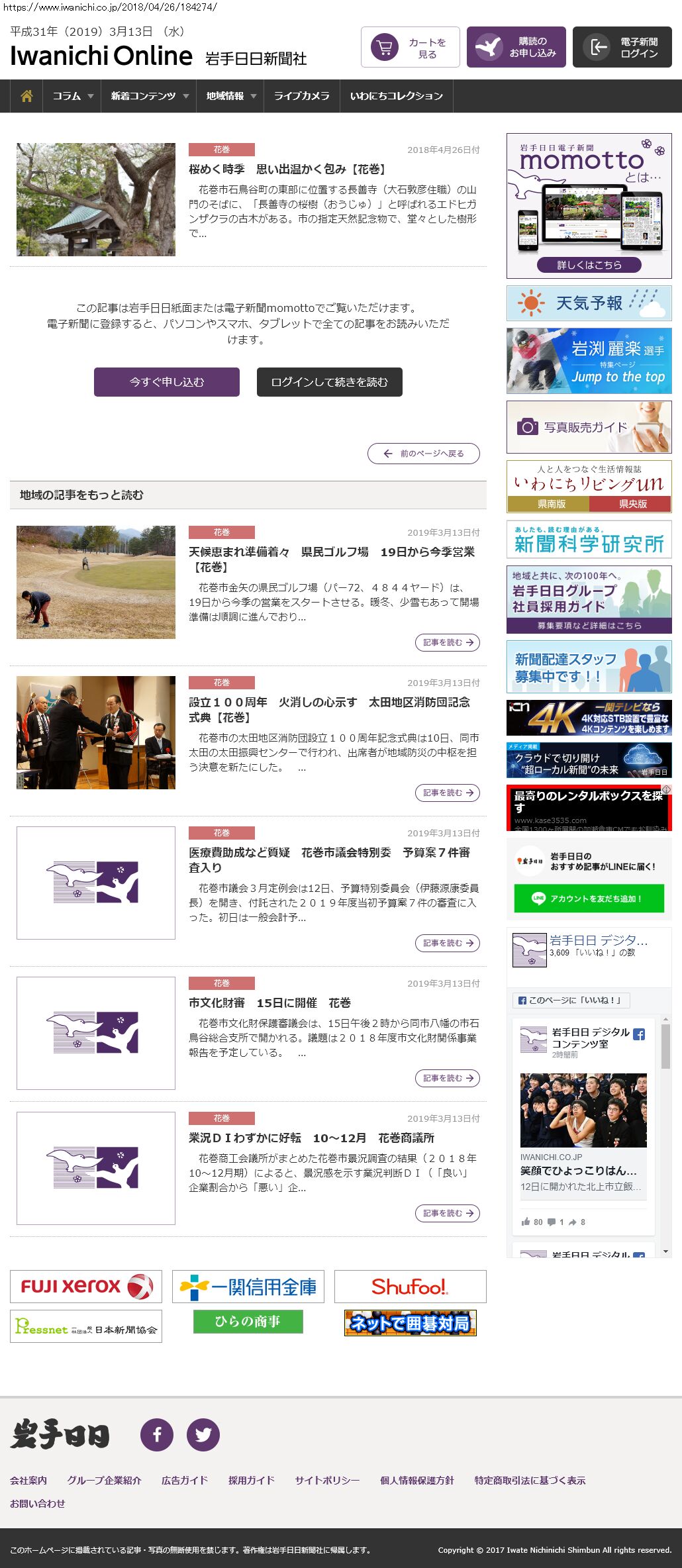Image resolution: width=682 pixels, height=1568 pixels.
Task: Open the 天気予報 weather banner
Action: pos(589,303)
